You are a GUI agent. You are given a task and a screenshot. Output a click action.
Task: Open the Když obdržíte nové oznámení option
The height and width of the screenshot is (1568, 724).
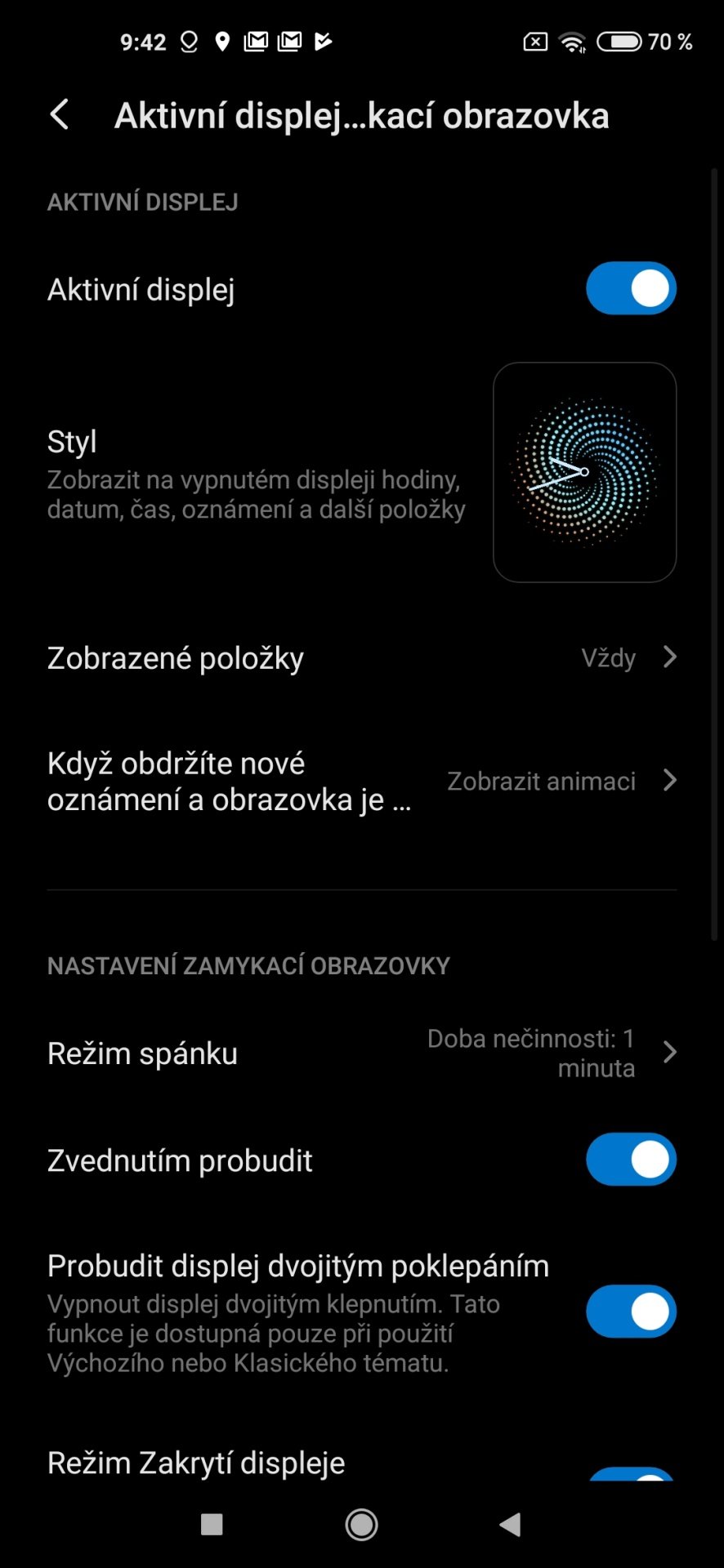362,782
